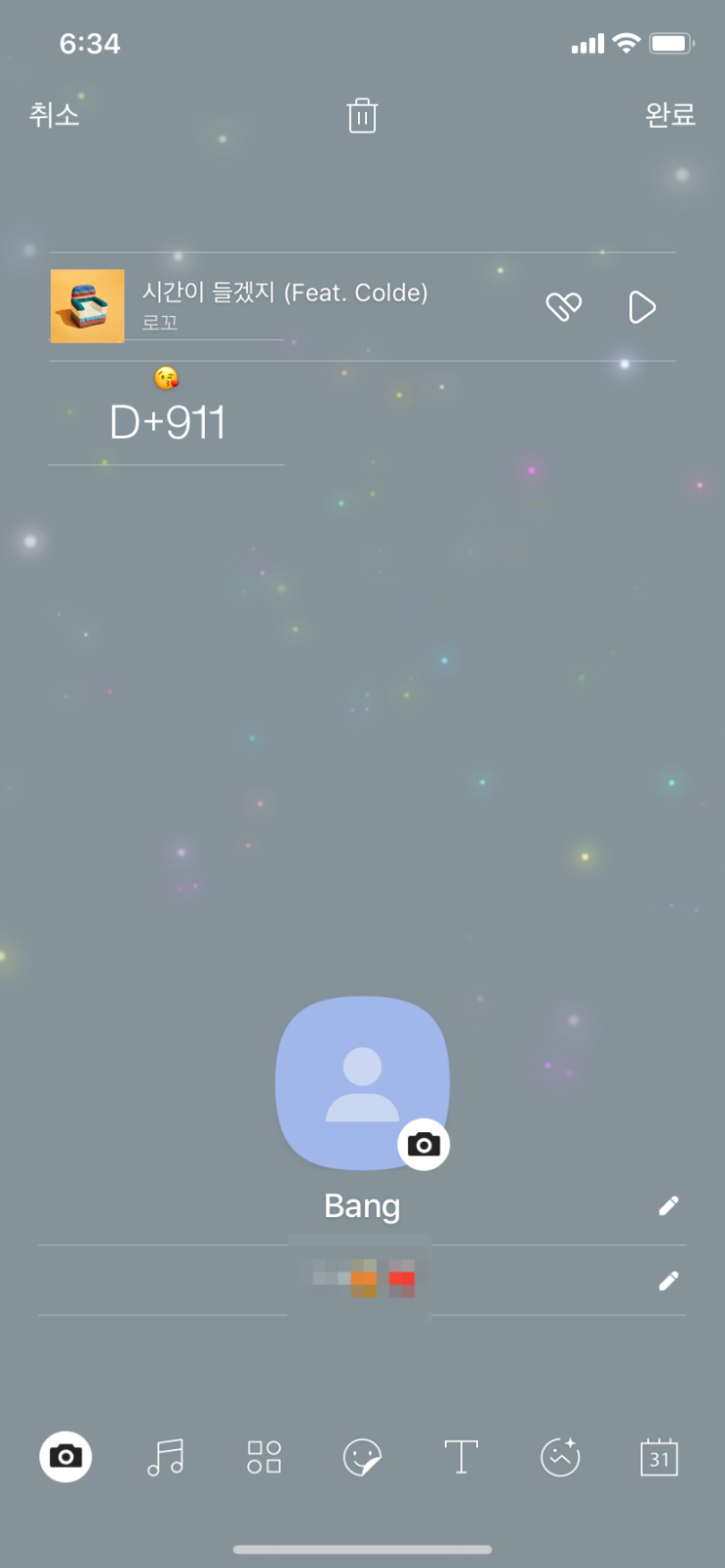Tap the broken heart icon on the music widget
Image resolution: width=725 pixels, height=1568 pixels.
pos(563,307)
